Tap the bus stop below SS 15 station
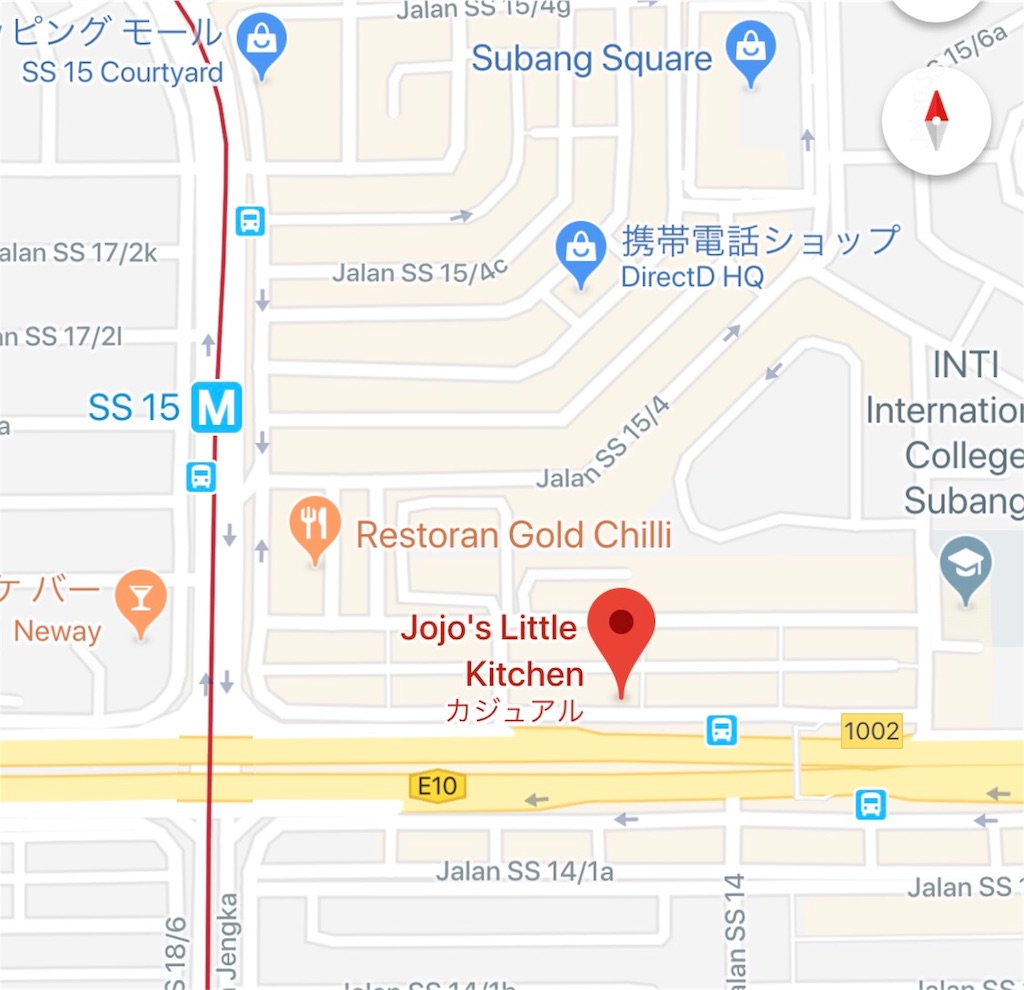The height and width of the screenshot is (990, 1024). tap(201, 476)
